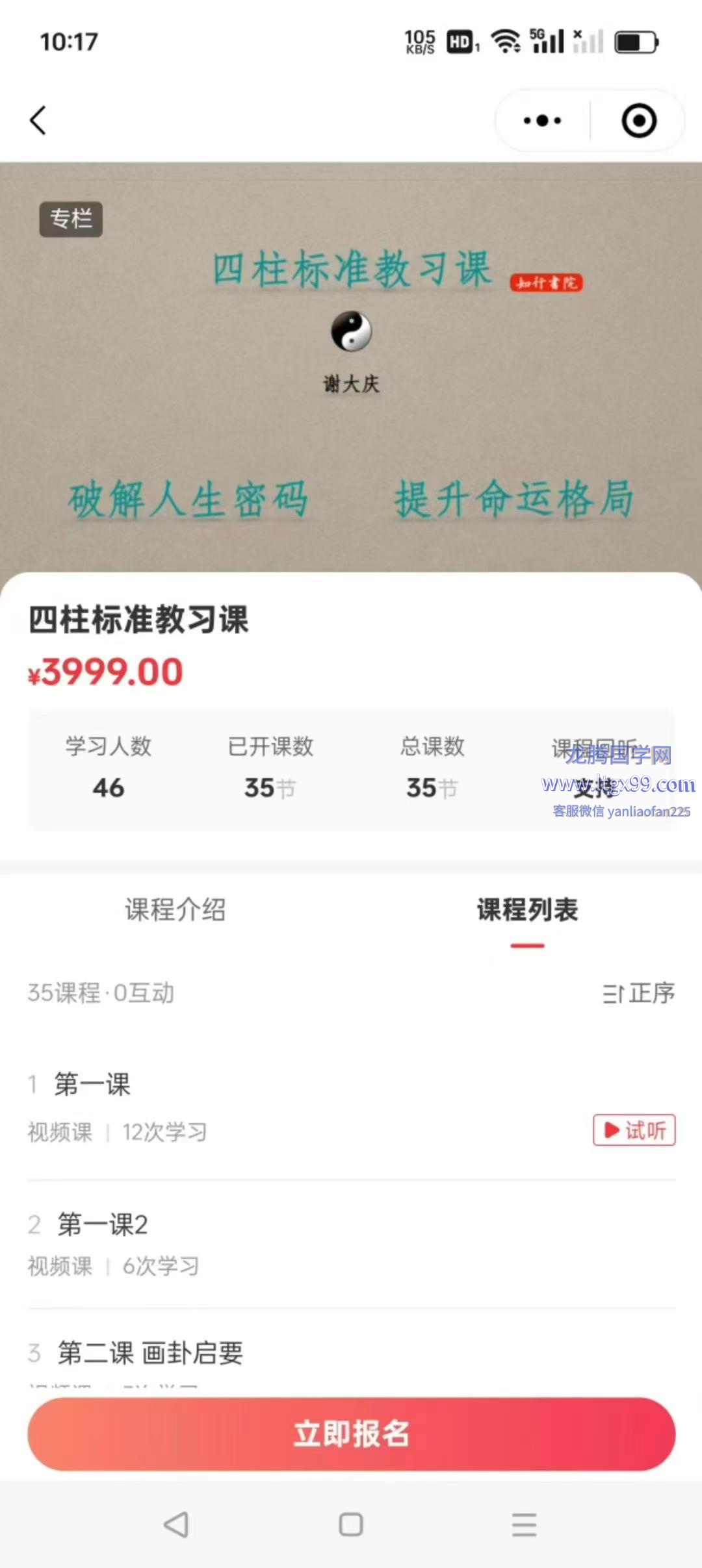The width and height of the screenshot is (702, 1568).
Task: Tap the system home button
Action: [x=351, y=1524]
